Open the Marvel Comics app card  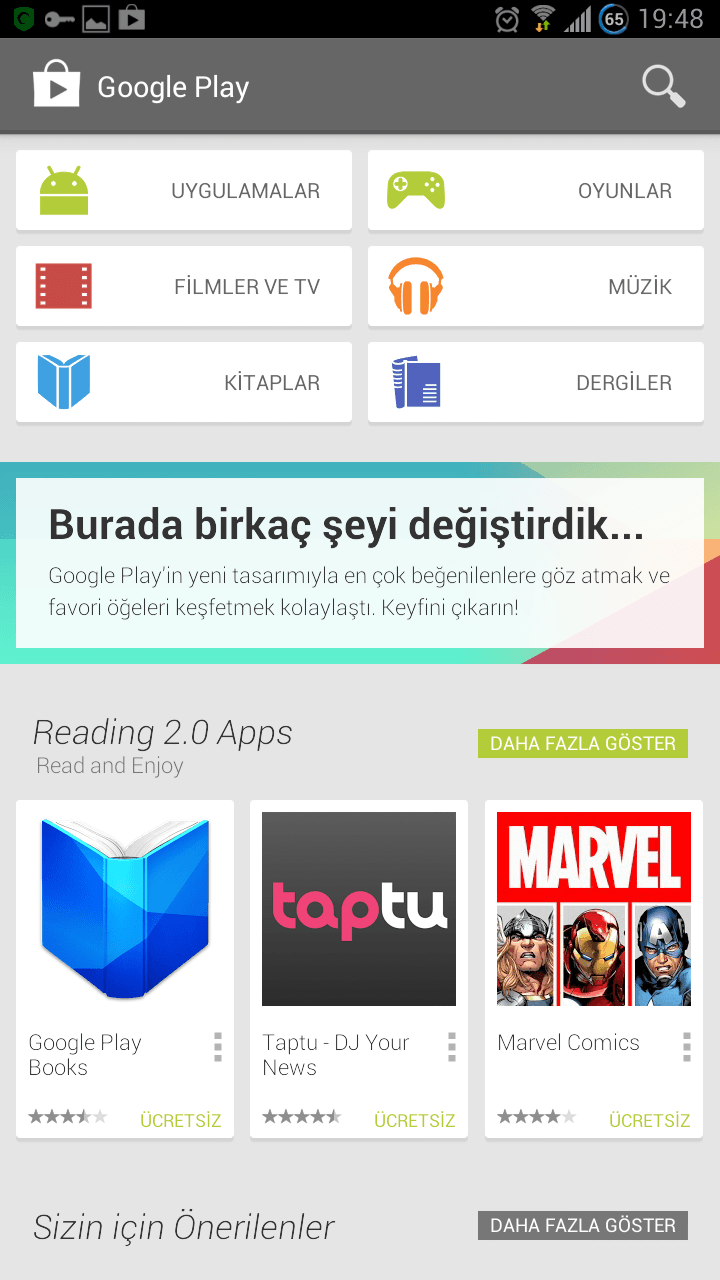click(594, 969)
